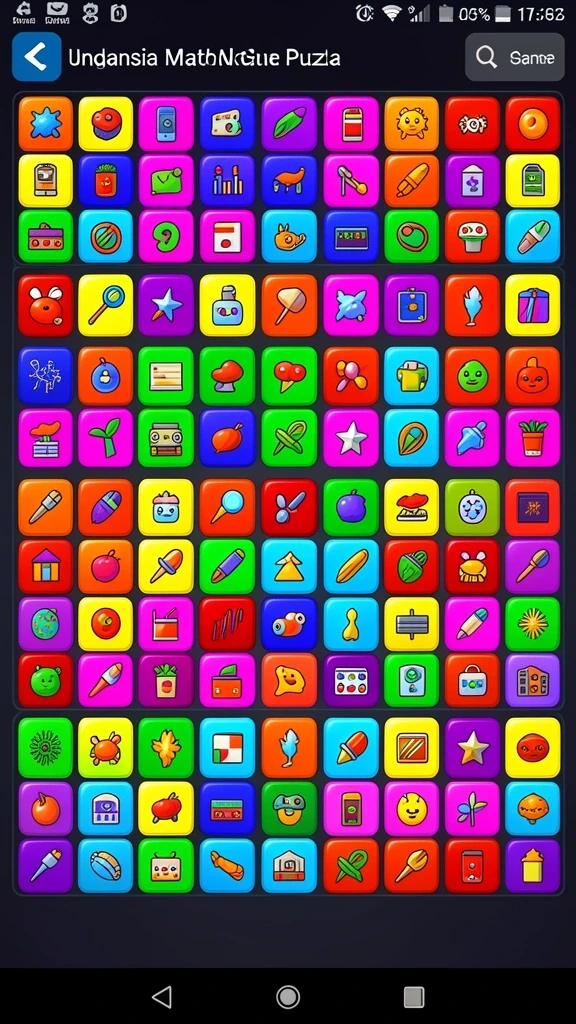Image resolution: width=576 pixels, height=1024 pixels.
Task: Tap the cyan tile with checkered square
Action: pyautogui.click(x=227, y=748)
